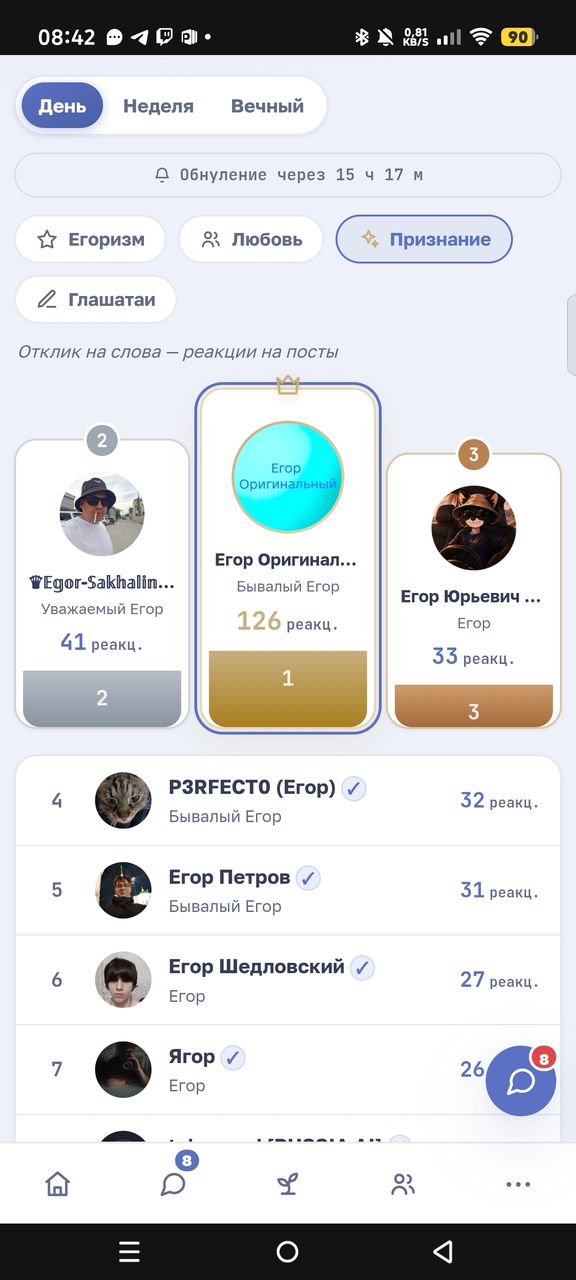Open Егор Шедловский leaderboard row
Screen dimensions: 576x1280
pyautogui.click(x=288, y=980)
